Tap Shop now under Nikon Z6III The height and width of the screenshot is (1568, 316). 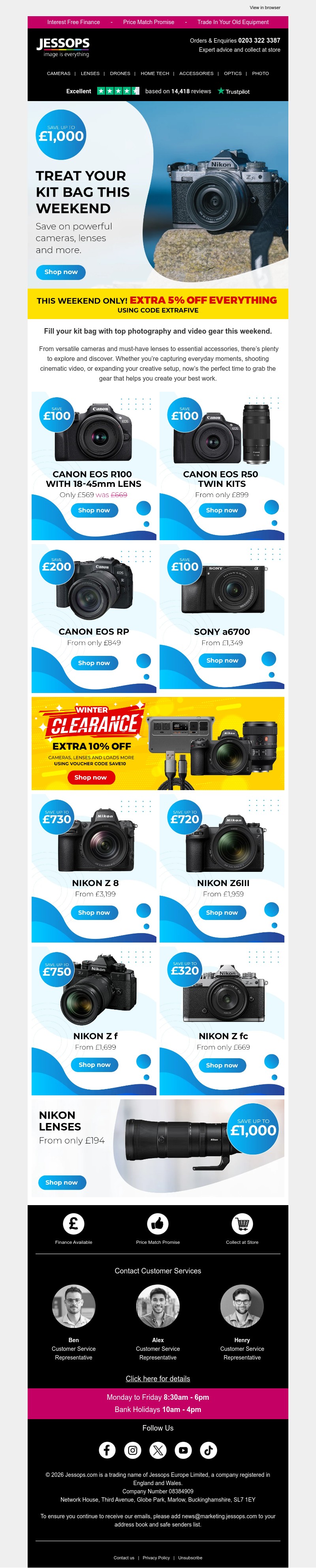tap(222, 913)
